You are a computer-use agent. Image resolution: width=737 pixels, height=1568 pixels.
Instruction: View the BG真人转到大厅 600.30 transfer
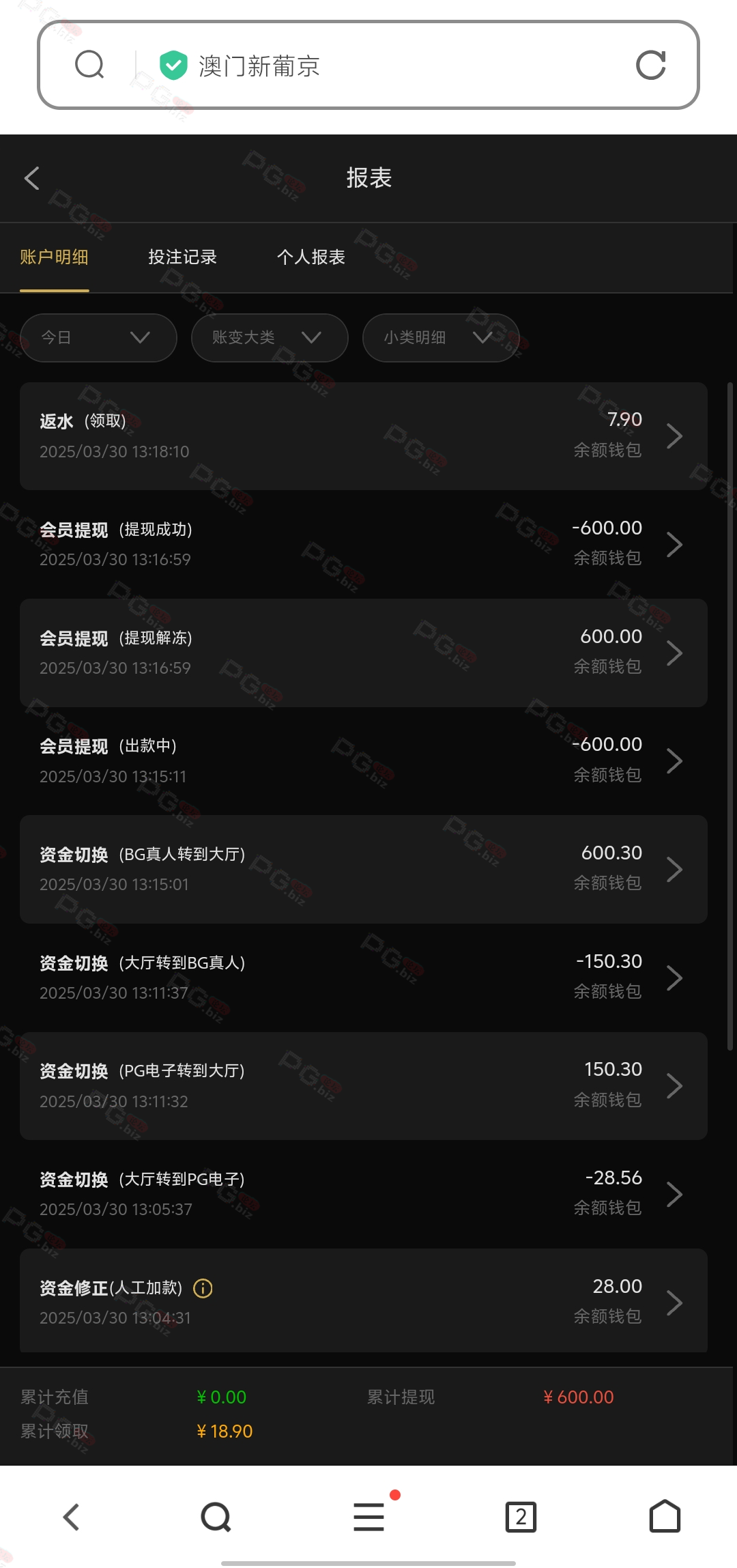point(363,869)
